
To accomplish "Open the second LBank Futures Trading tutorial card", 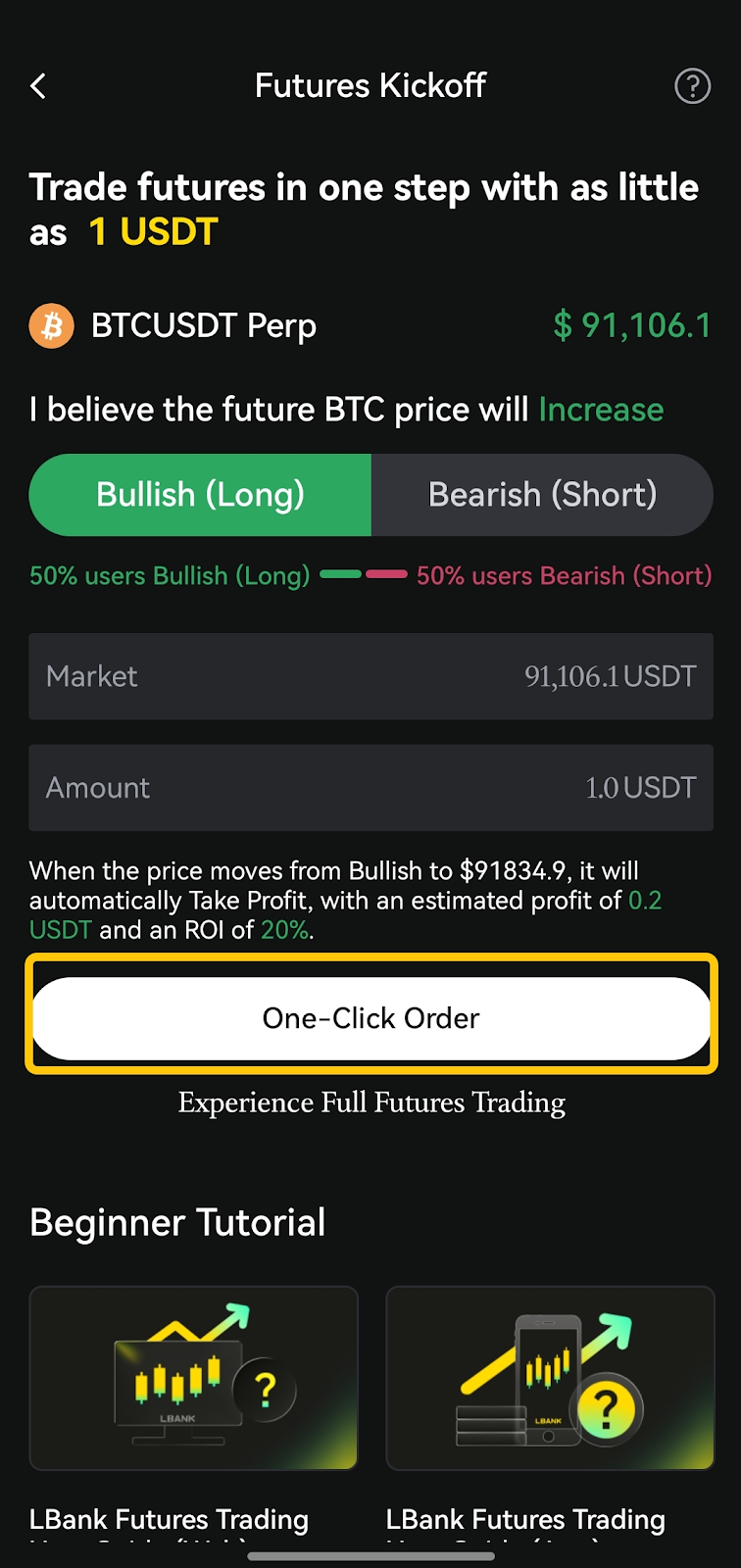I will pos(550,1378).
